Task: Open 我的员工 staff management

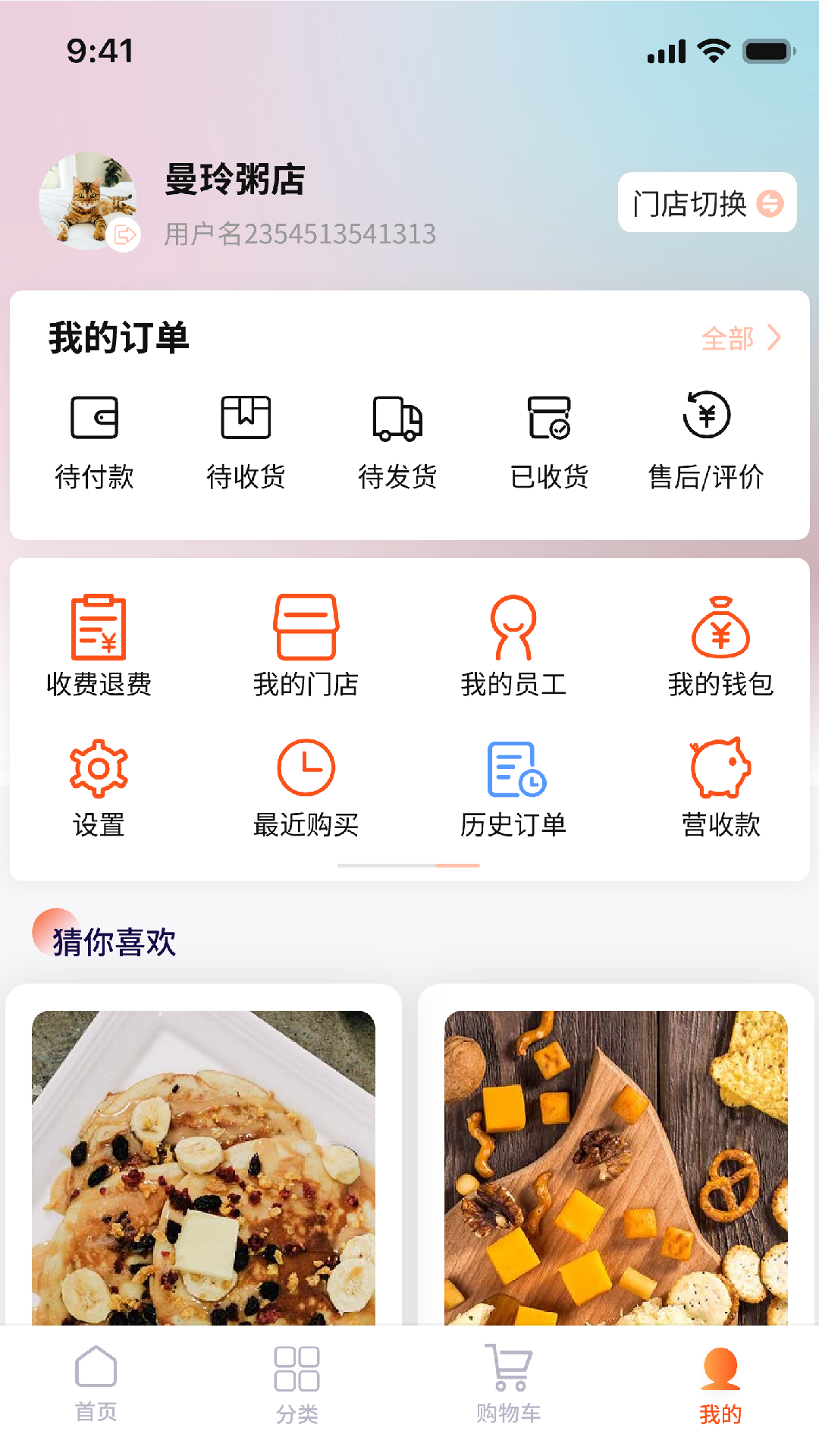Action: click(x=513, y=646)
